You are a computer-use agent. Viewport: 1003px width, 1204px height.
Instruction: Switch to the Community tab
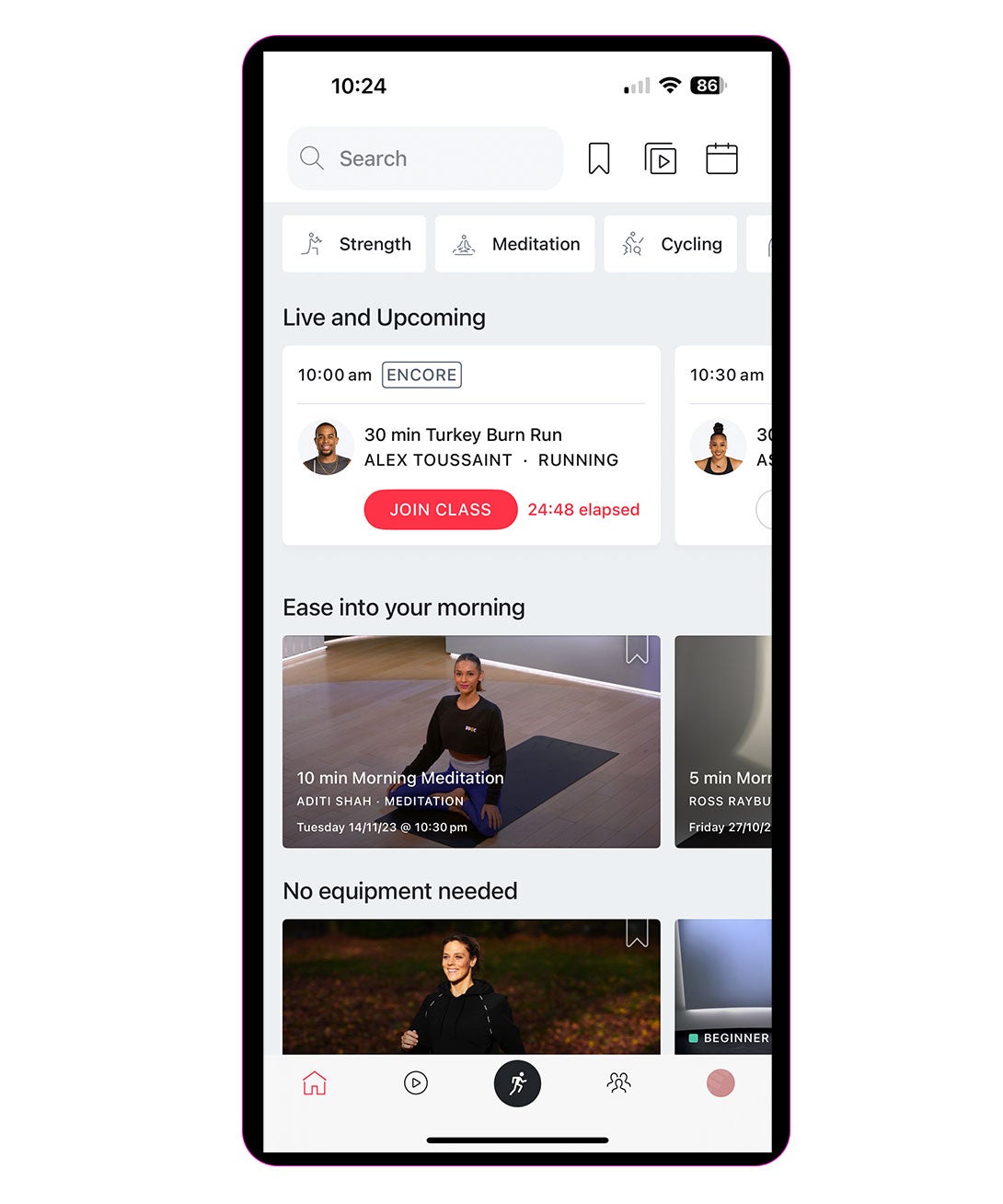(x=618, y=1083)
